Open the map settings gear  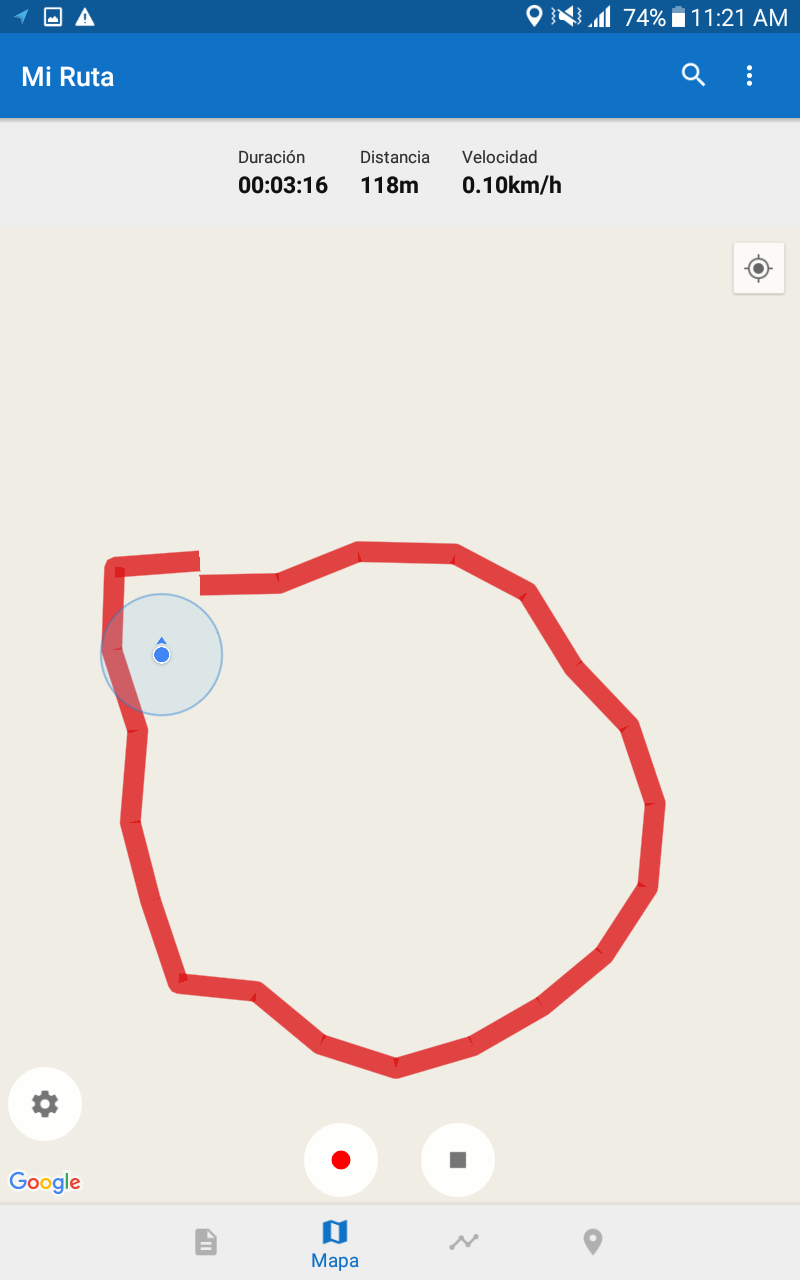pos(45,1104)
